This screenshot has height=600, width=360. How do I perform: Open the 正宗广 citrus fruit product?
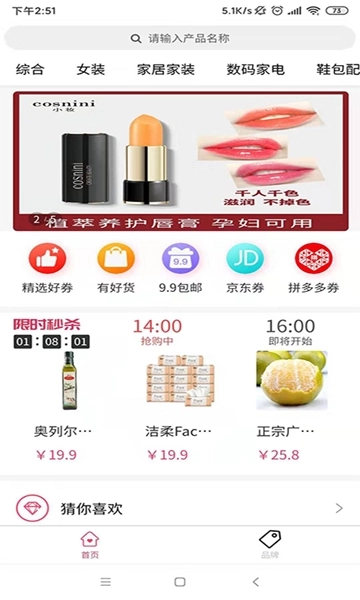(x=291, y=406)
